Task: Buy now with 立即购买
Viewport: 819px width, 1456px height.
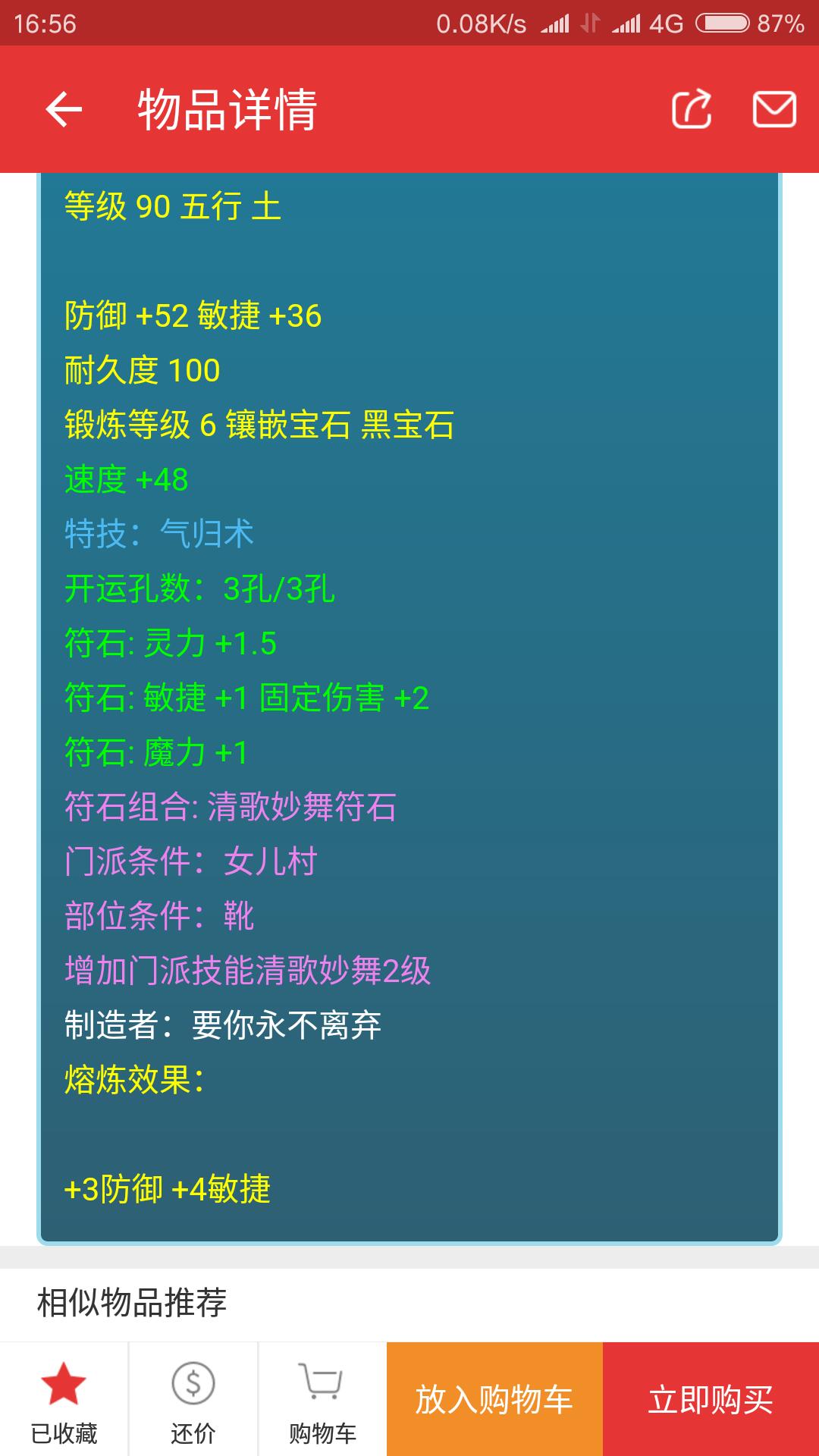Action: click(711, 1399)
